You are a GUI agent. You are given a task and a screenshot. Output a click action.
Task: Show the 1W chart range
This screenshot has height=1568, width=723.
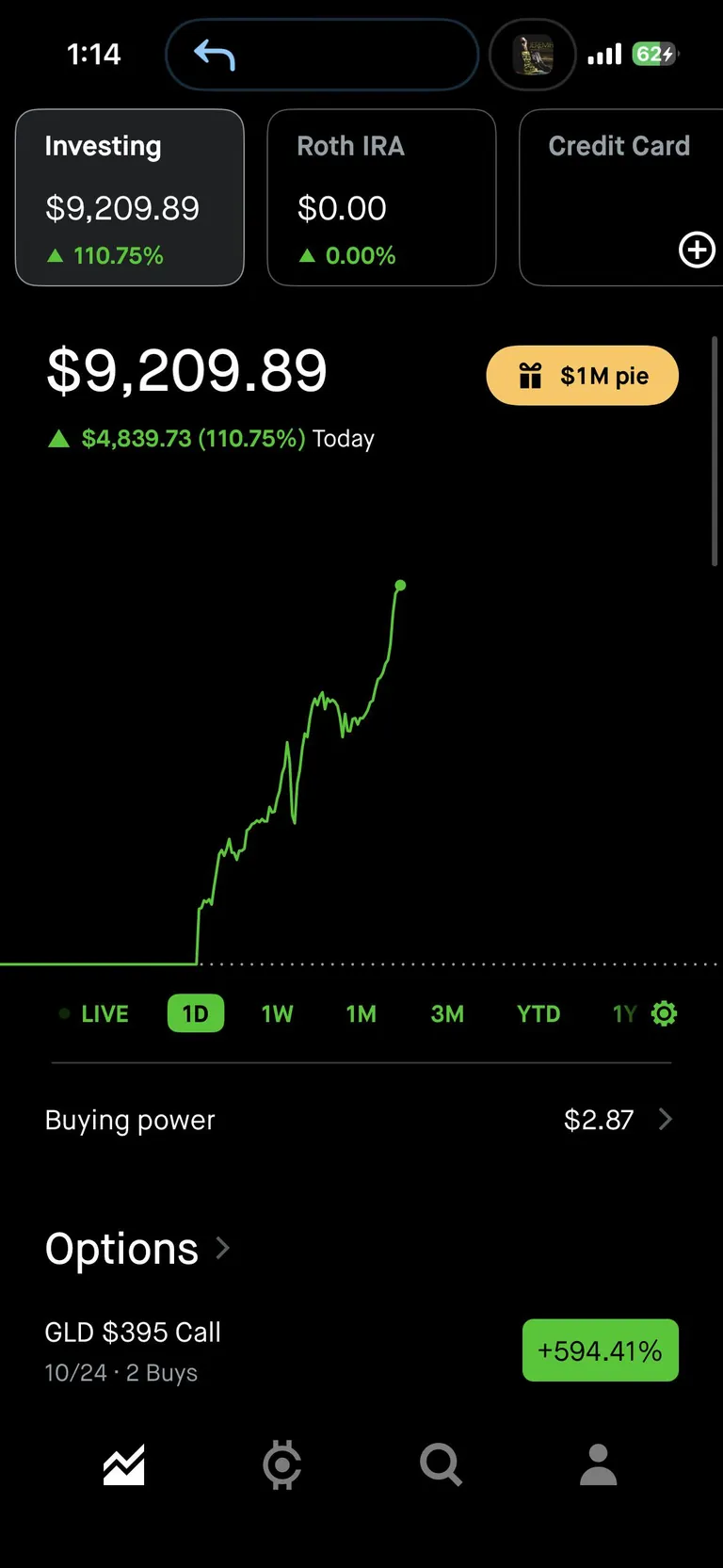[x=278, y=1014]
